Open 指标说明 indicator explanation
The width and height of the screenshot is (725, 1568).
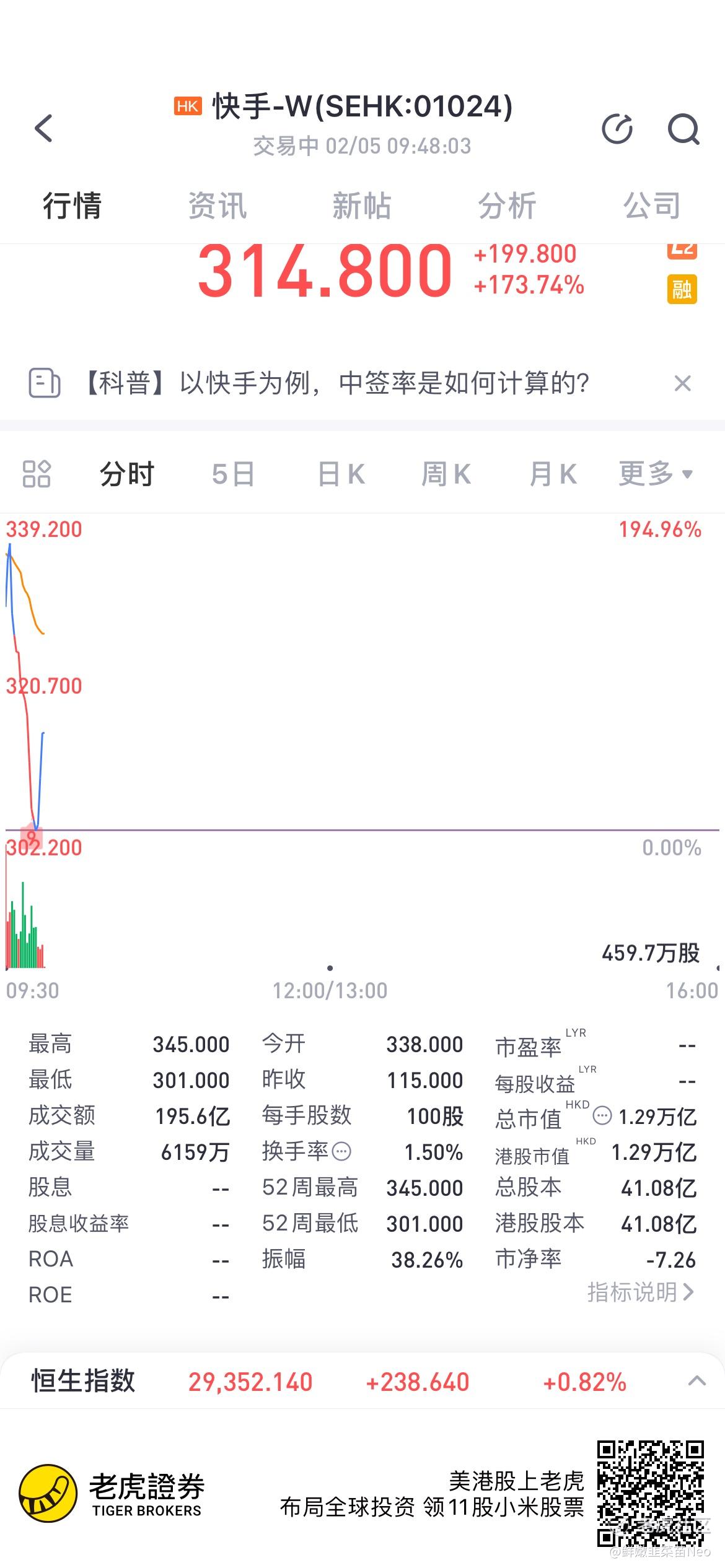coord(641,1292)
